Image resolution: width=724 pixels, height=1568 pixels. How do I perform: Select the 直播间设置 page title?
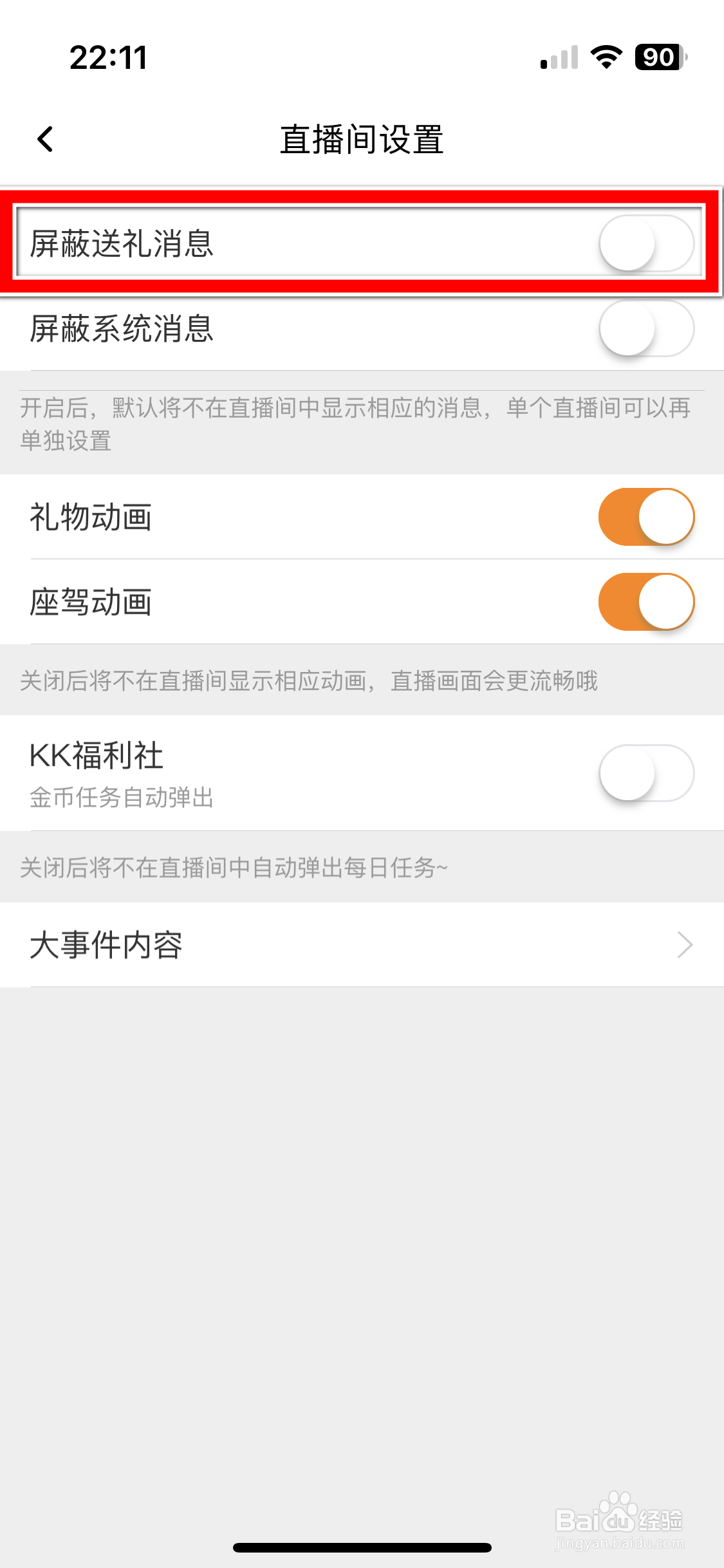tap(362, 138)
